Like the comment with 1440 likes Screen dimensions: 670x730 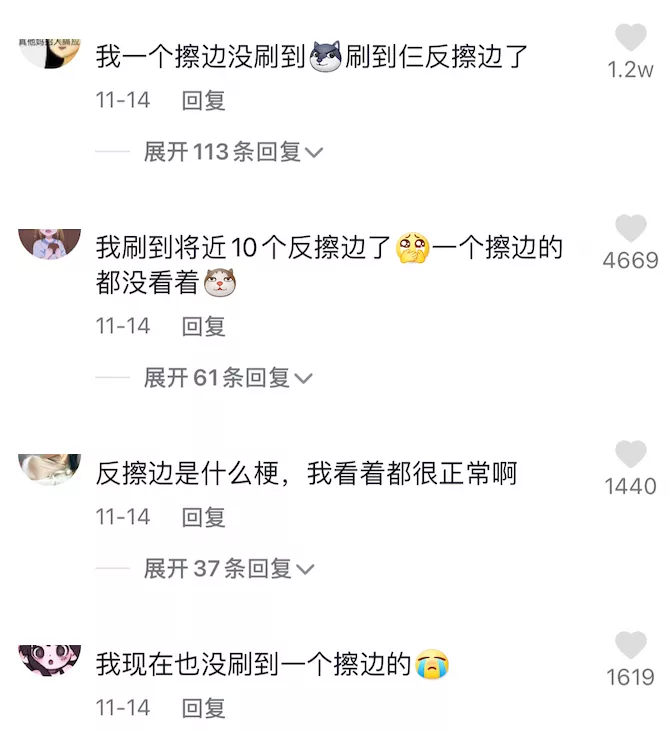[630, 455]
